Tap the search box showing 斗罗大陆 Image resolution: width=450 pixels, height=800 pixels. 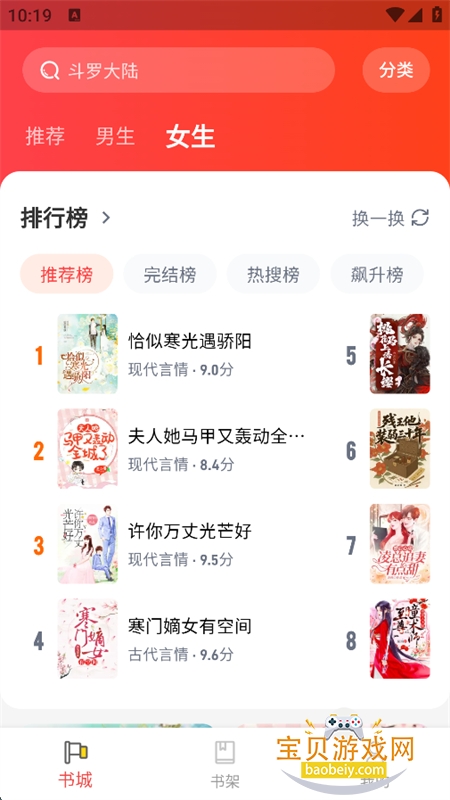178,70
